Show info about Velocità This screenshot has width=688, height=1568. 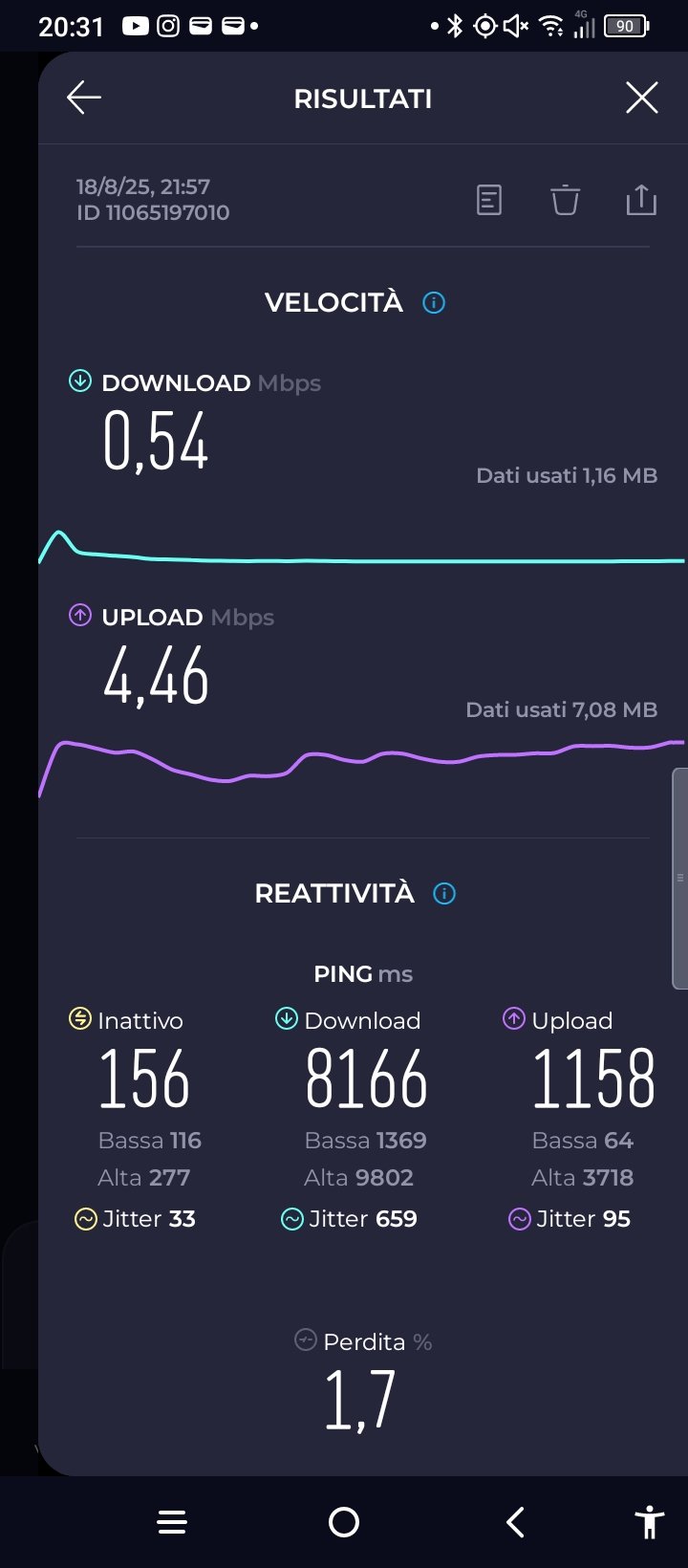click(x=434, y=303)
